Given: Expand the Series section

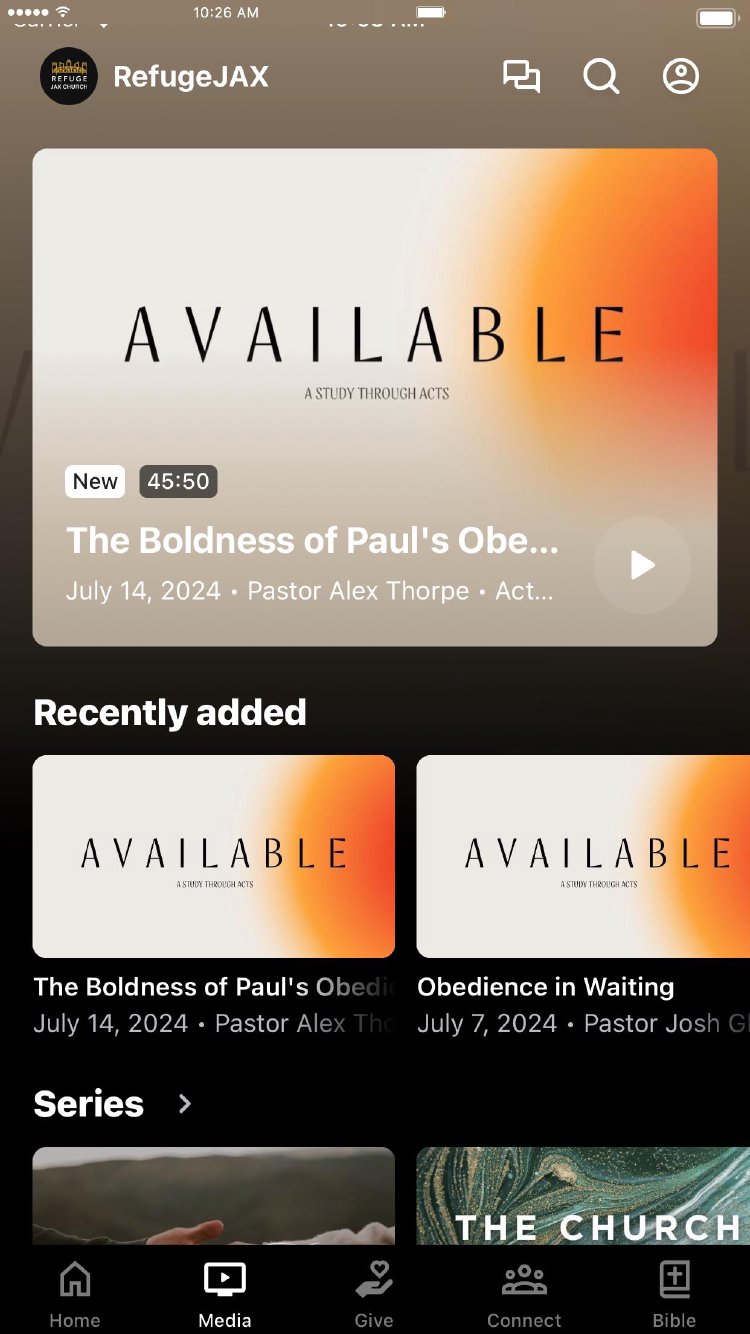Looking at the screenshot, I should pyautogui.click(x=185, y=1104).
